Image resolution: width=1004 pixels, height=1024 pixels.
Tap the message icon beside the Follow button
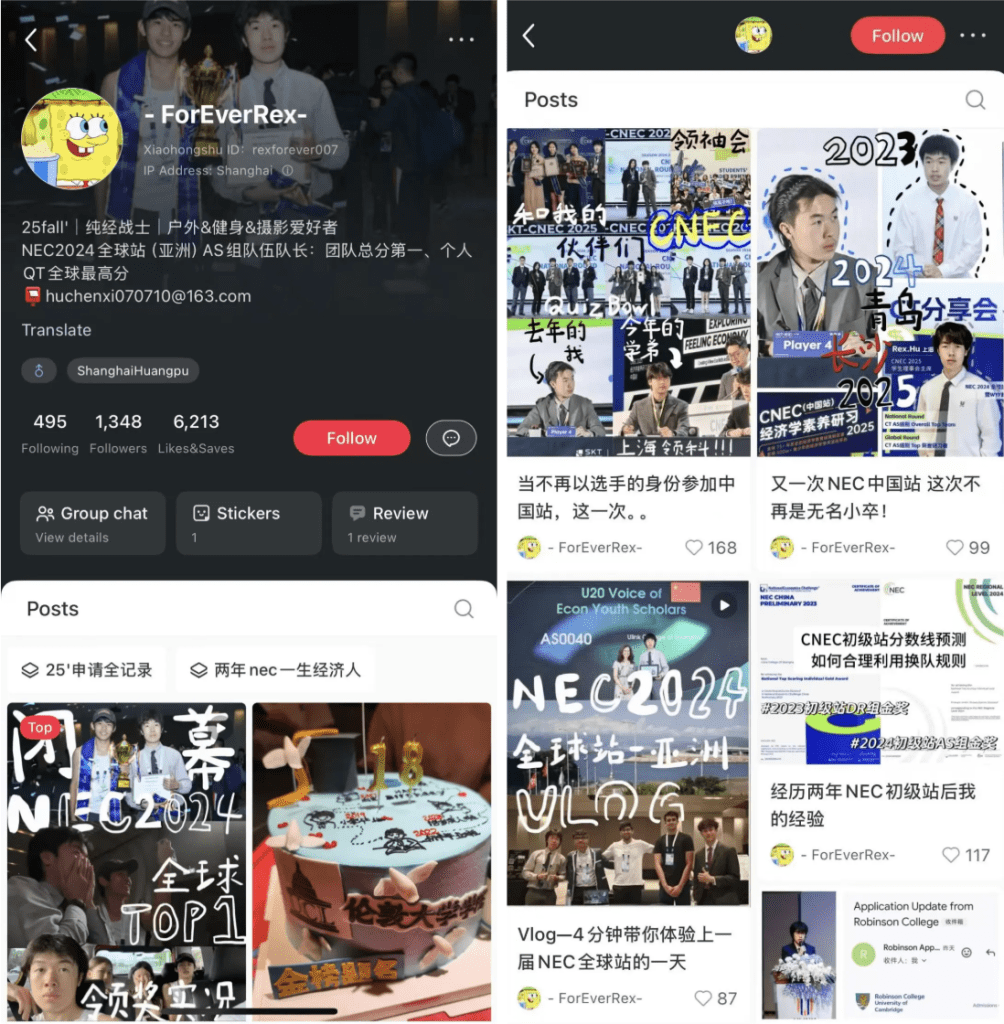click(451, 438)
